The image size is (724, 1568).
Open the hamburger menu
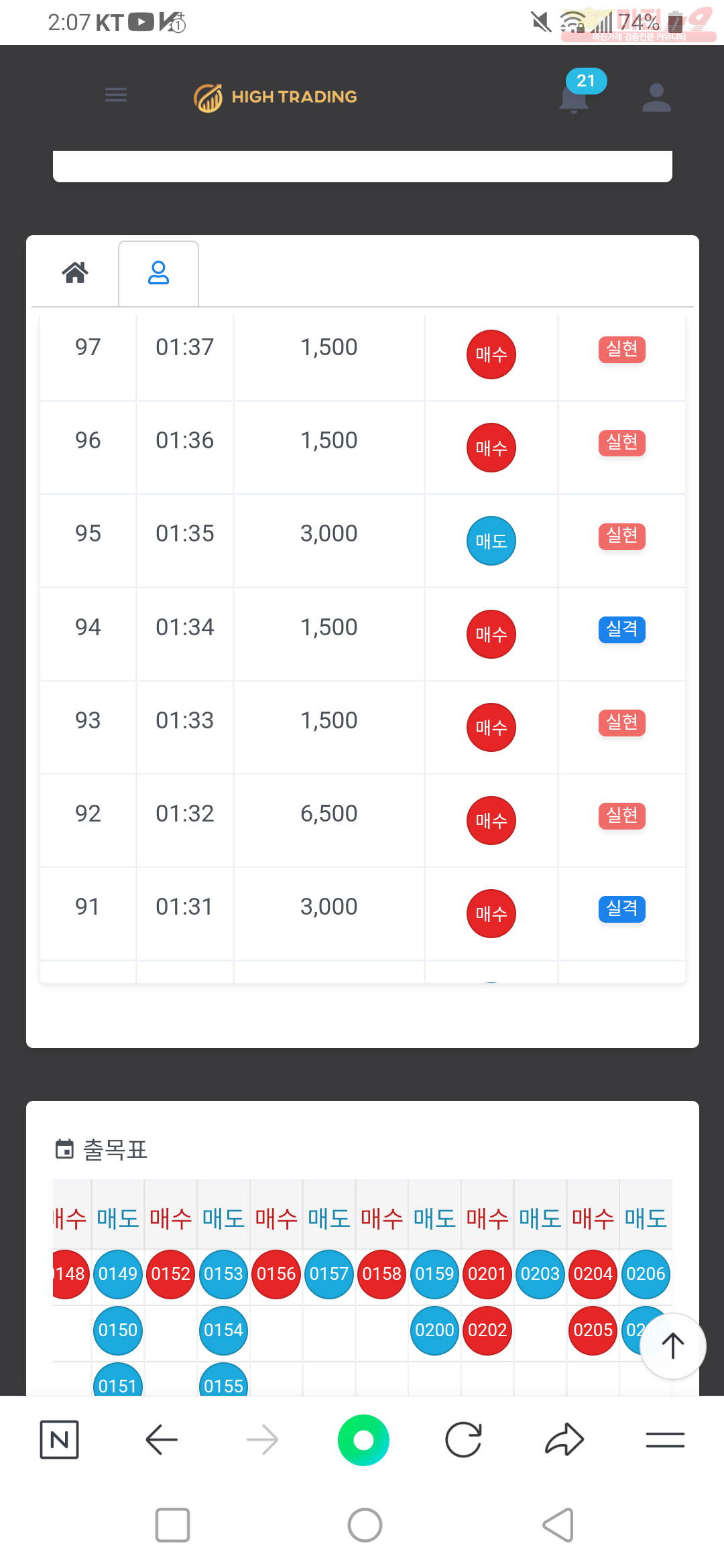point(116,95)
